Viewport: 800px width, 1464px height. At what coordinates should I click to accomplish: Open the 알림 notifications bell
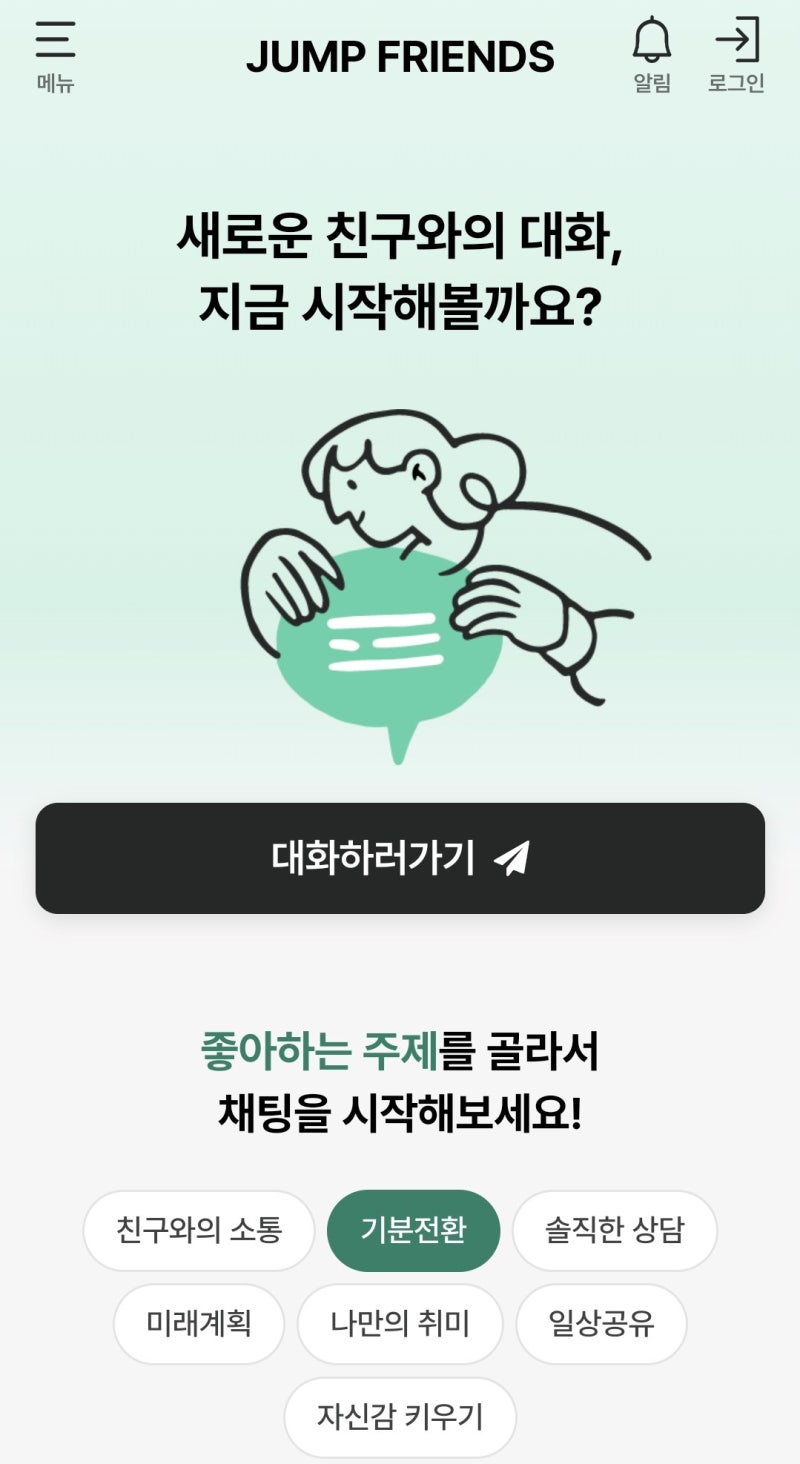[652, 56]
